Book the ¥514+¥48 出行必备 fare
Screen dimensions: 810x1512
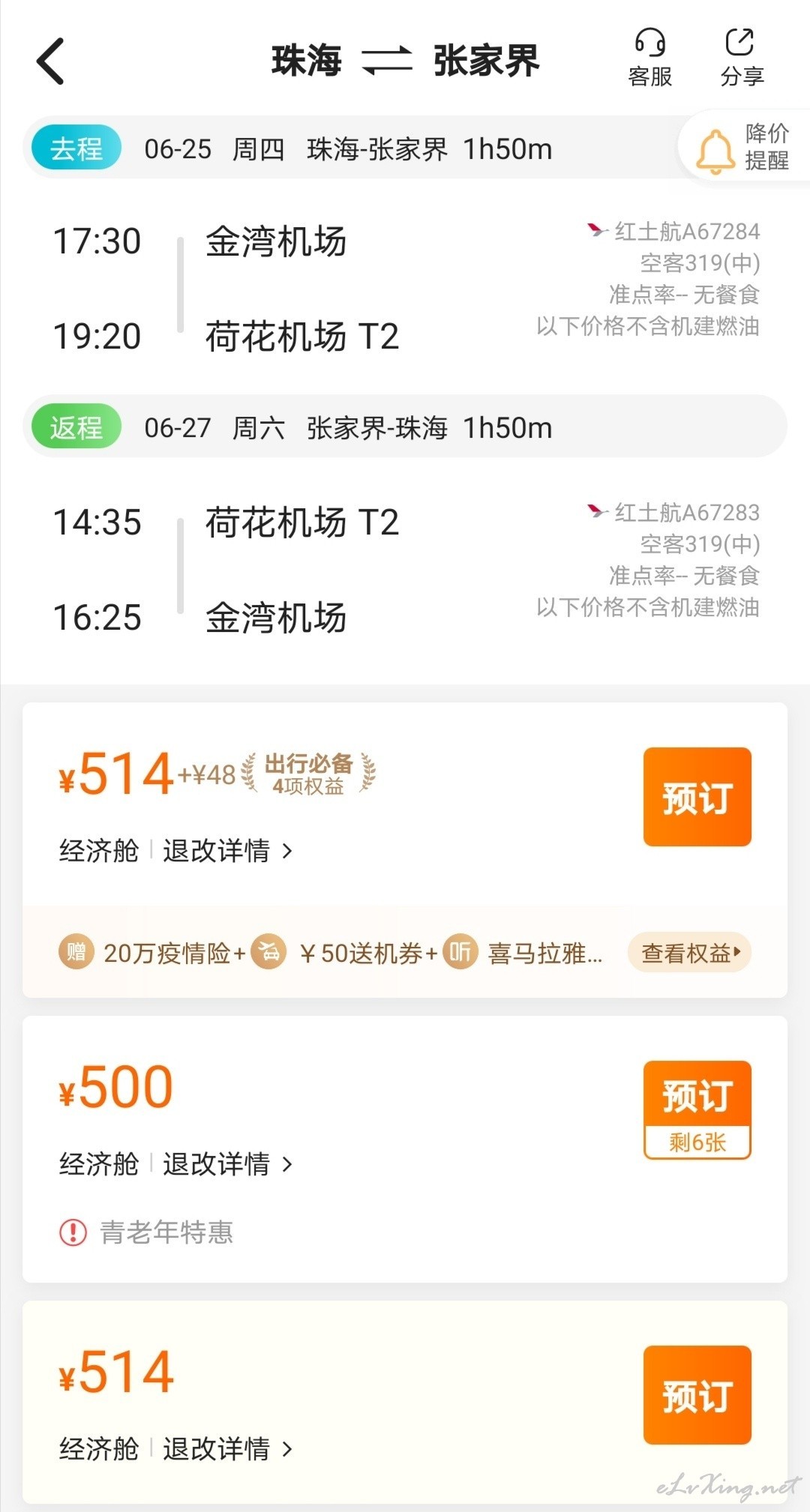(697, 797)
